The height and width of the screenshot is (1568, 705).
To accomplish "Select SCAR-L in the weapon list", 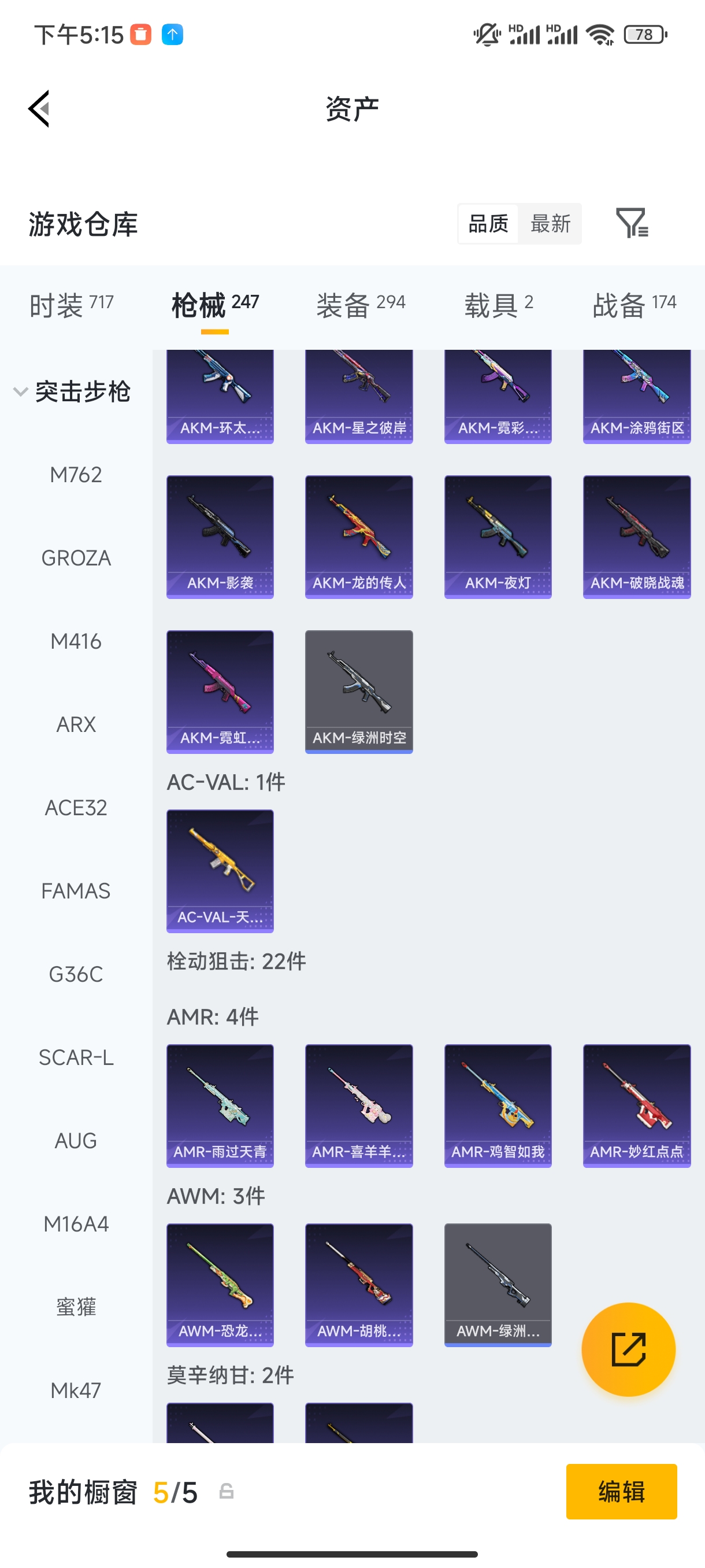I will pos(76,1057).
